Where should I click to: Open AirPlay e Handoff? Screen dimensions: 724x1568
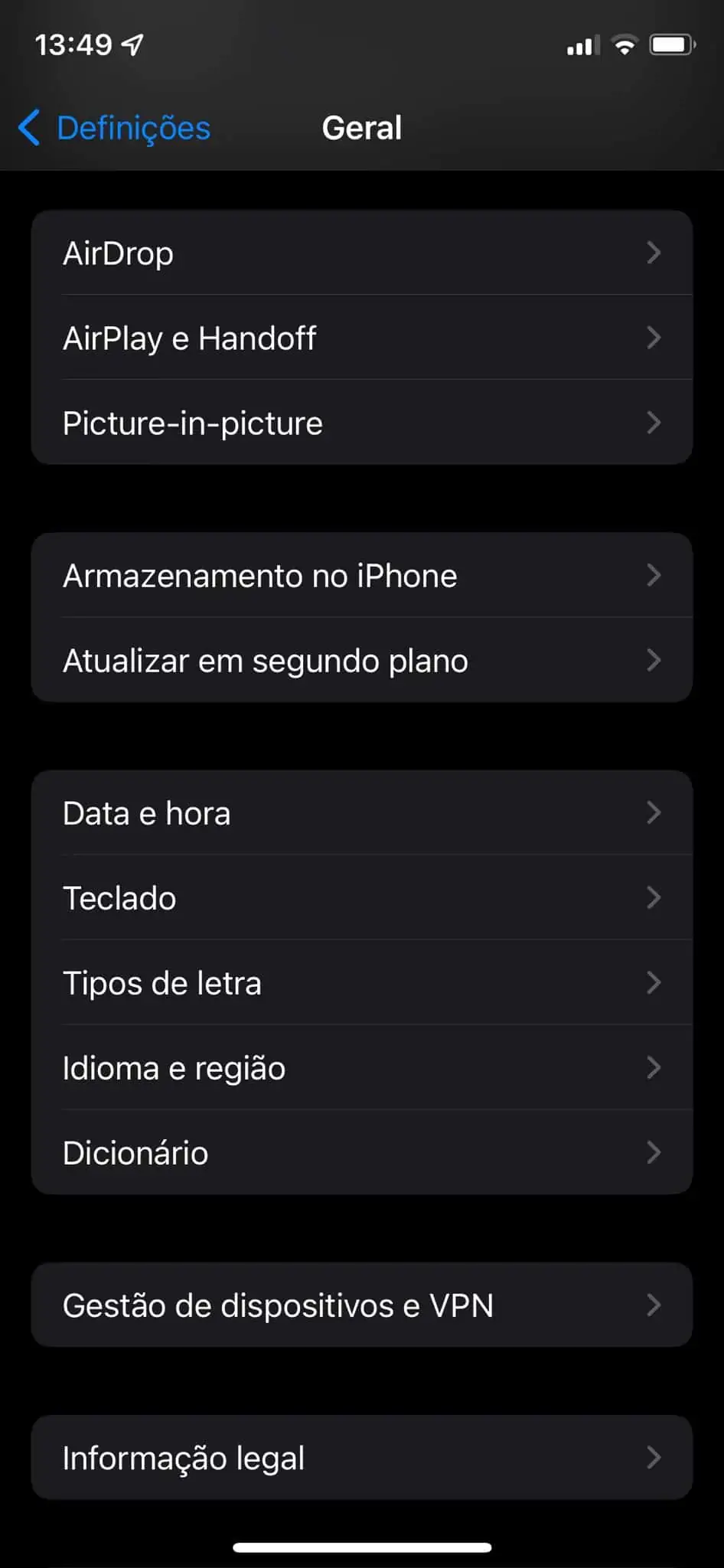tap(362, 338)
